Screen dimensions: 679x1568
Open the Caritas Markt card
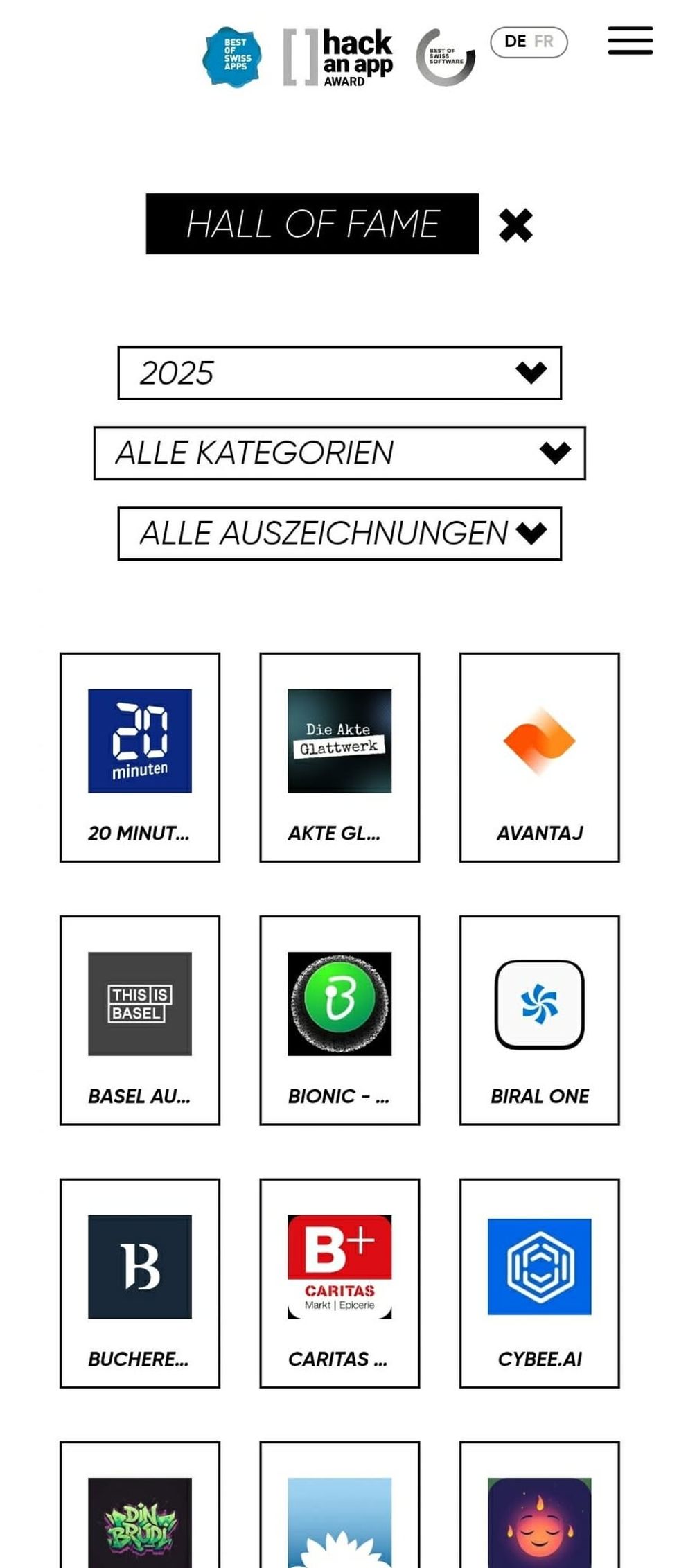coord(339,1283)
